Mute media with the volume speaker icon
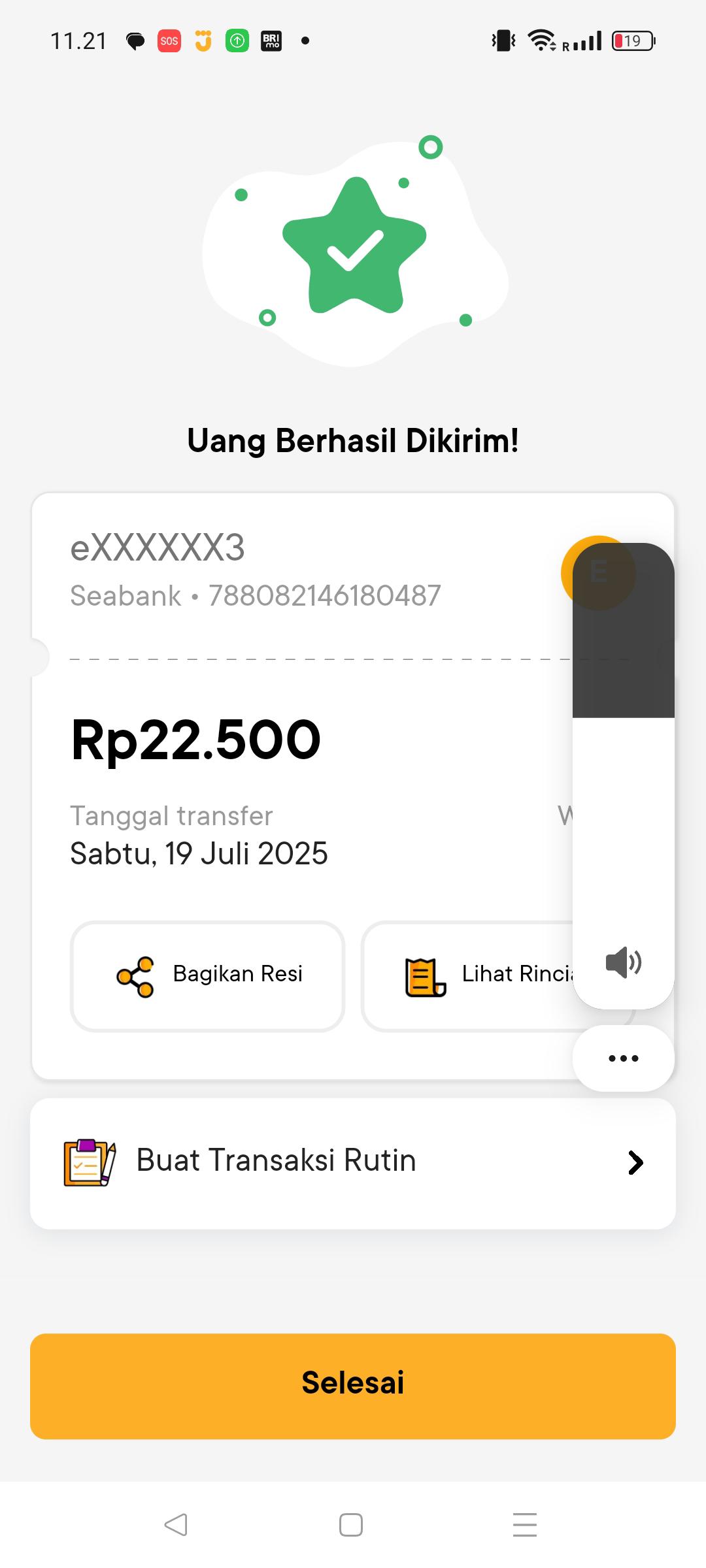706x1568 pixels. (x=623, y=962)
